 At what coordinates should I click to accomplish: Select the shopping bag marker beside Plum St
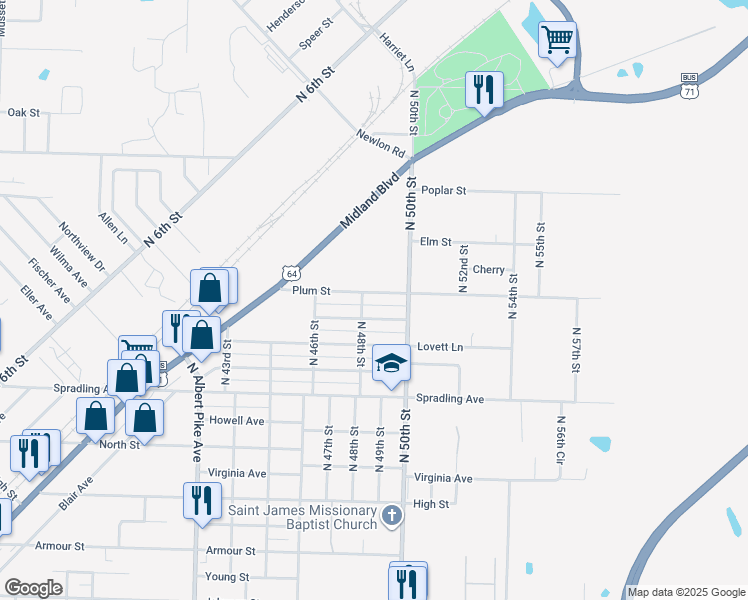(209, 290)
